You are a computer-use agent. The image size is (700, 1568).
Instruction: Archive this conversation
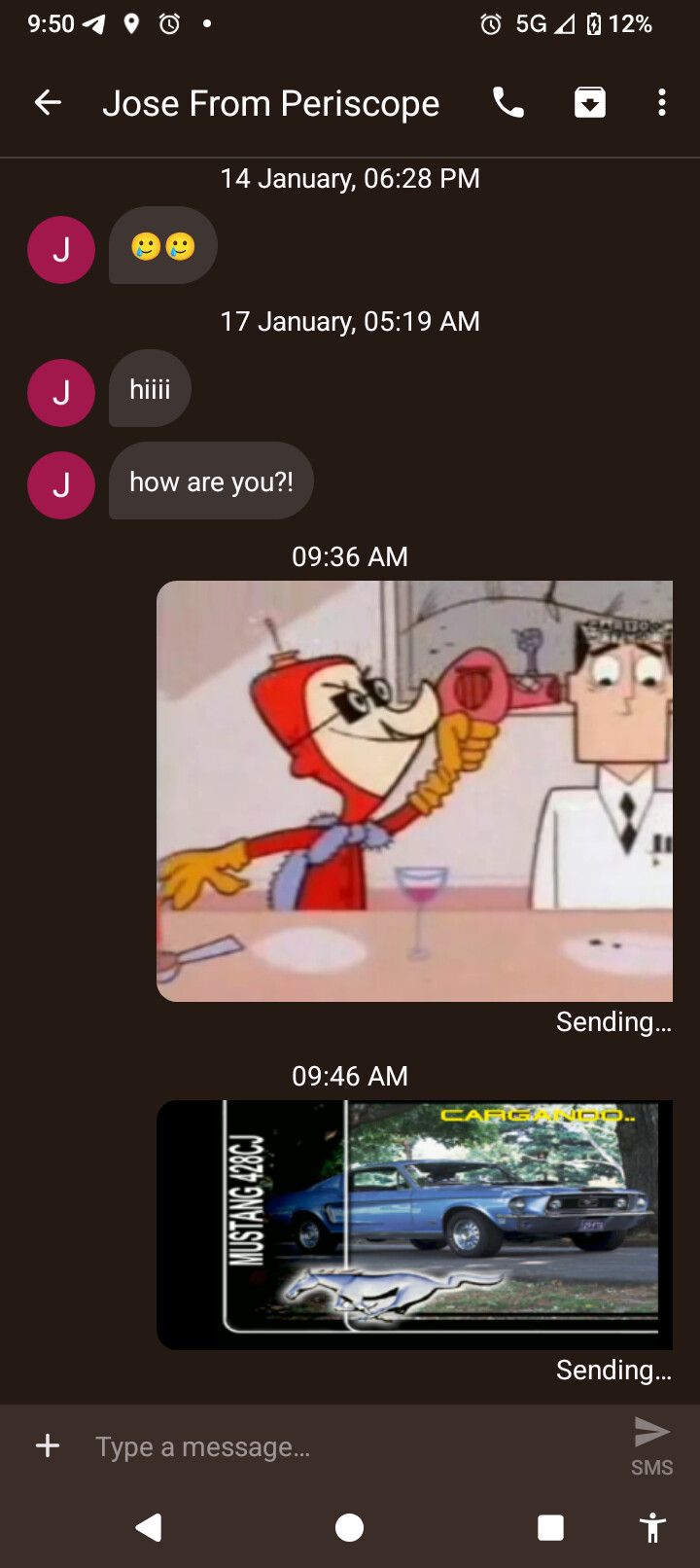[589, 102]
